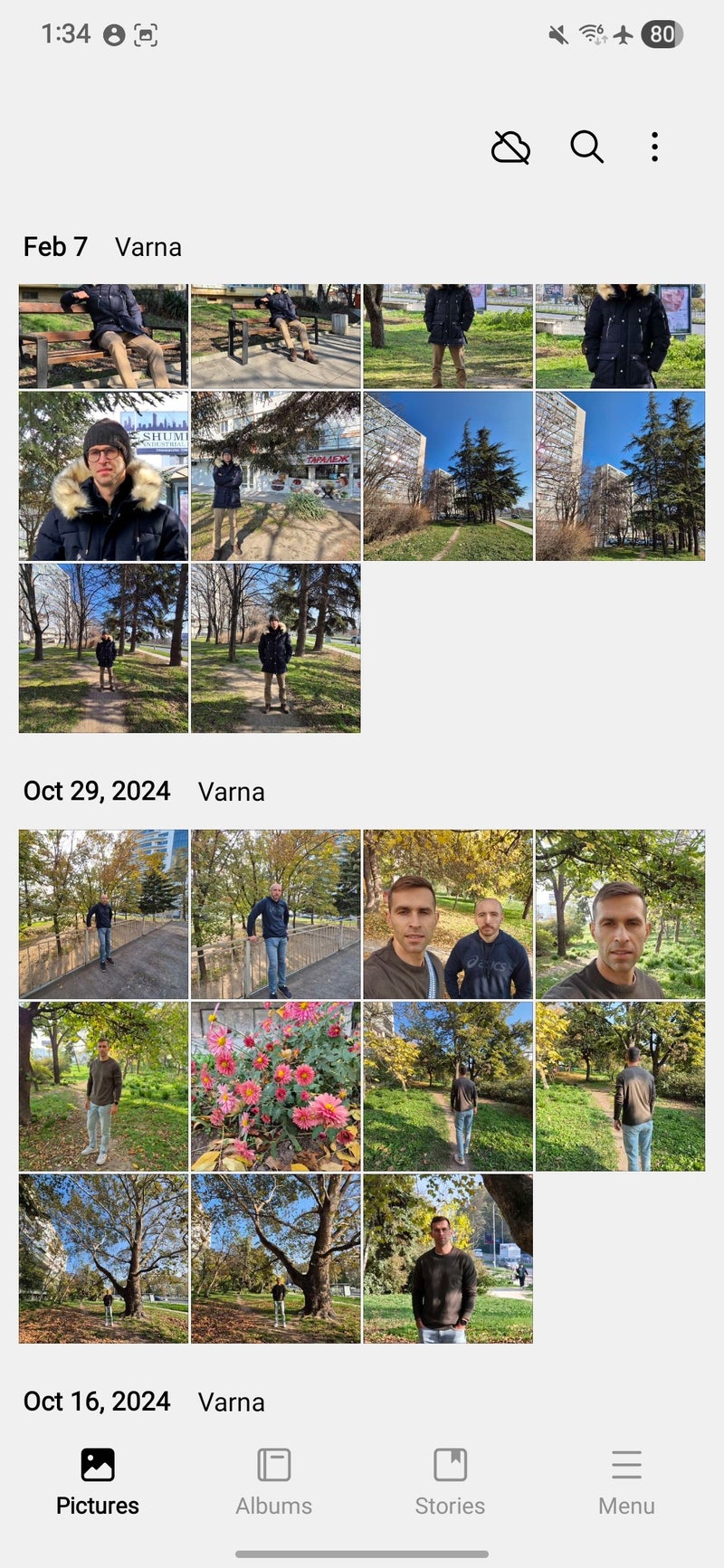
Task: Open the man walking away on path photo
Action: point(448,1086)
